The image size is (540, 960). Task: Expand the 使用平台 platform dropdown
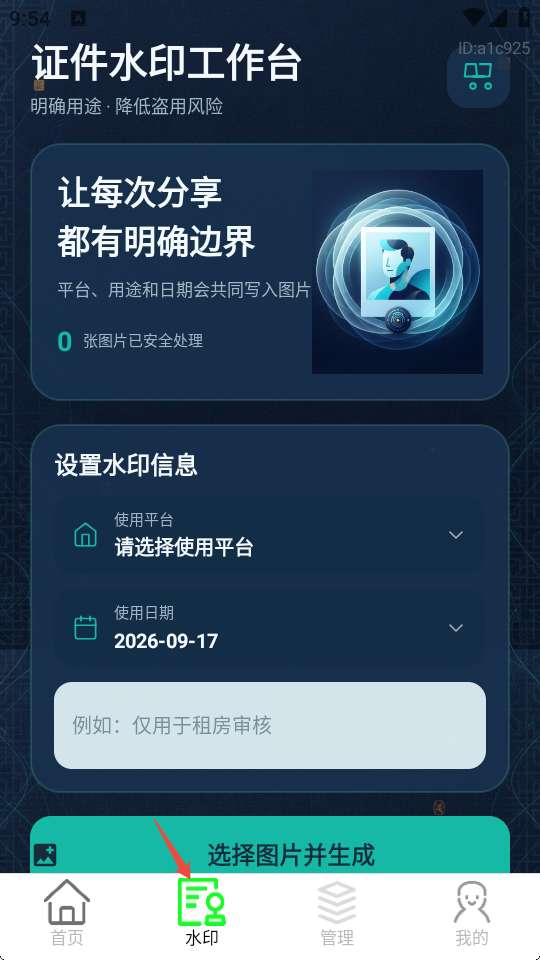tap(269, 536)
